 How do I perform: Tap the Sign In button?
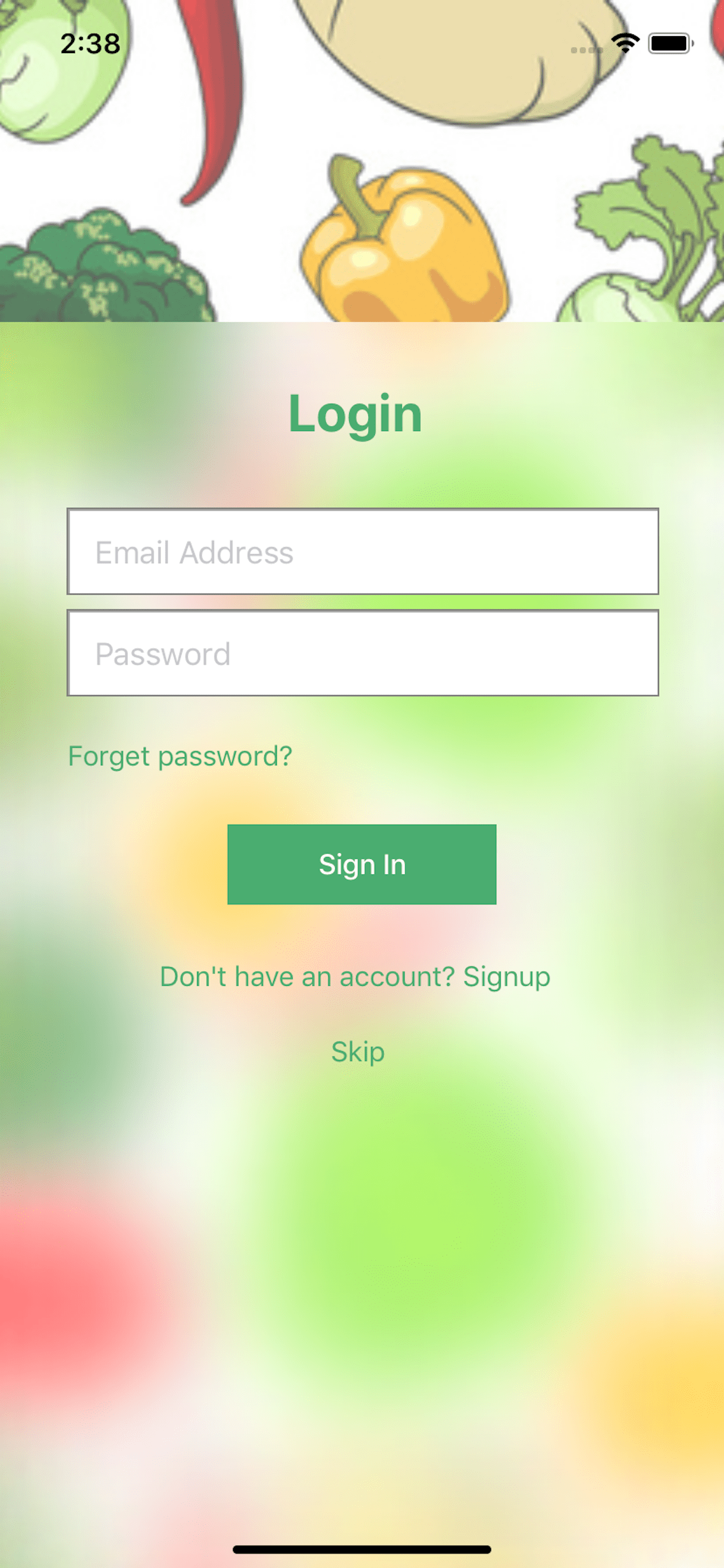coord(362,864)
